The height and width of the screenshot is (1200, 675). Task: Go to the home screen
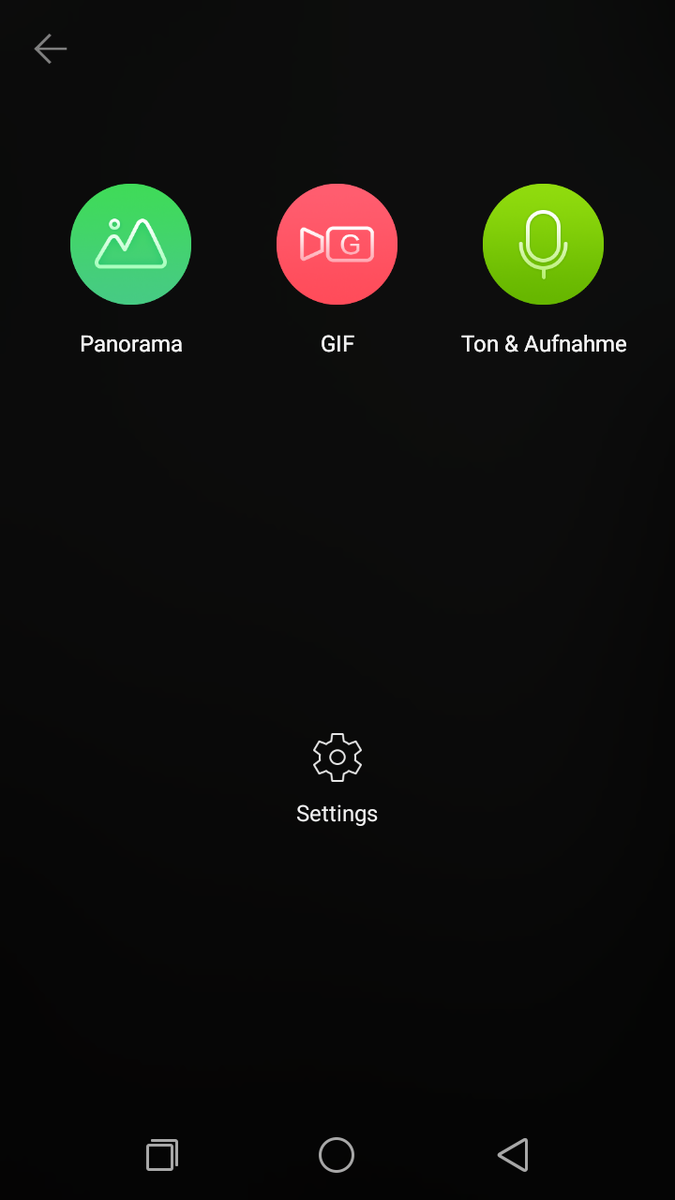pos(337,1155)
